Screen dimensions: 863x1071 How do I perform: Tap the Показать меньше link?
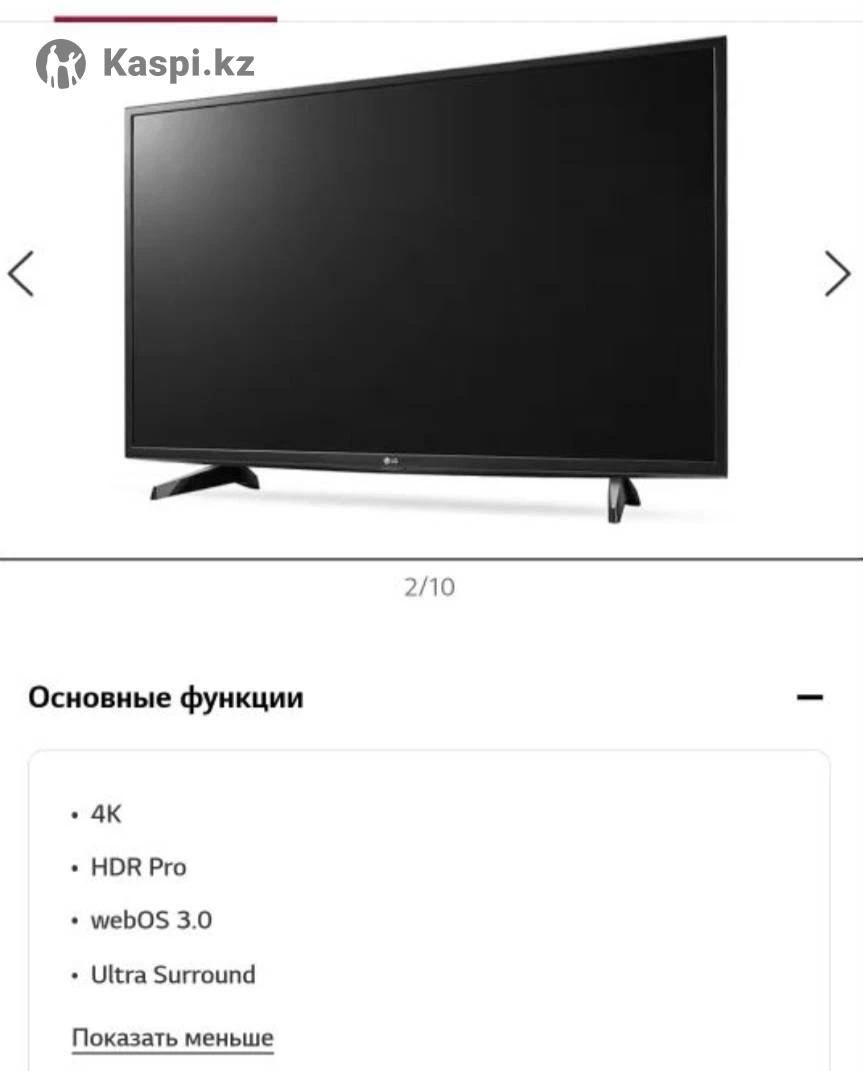(x=172, y=1037)
